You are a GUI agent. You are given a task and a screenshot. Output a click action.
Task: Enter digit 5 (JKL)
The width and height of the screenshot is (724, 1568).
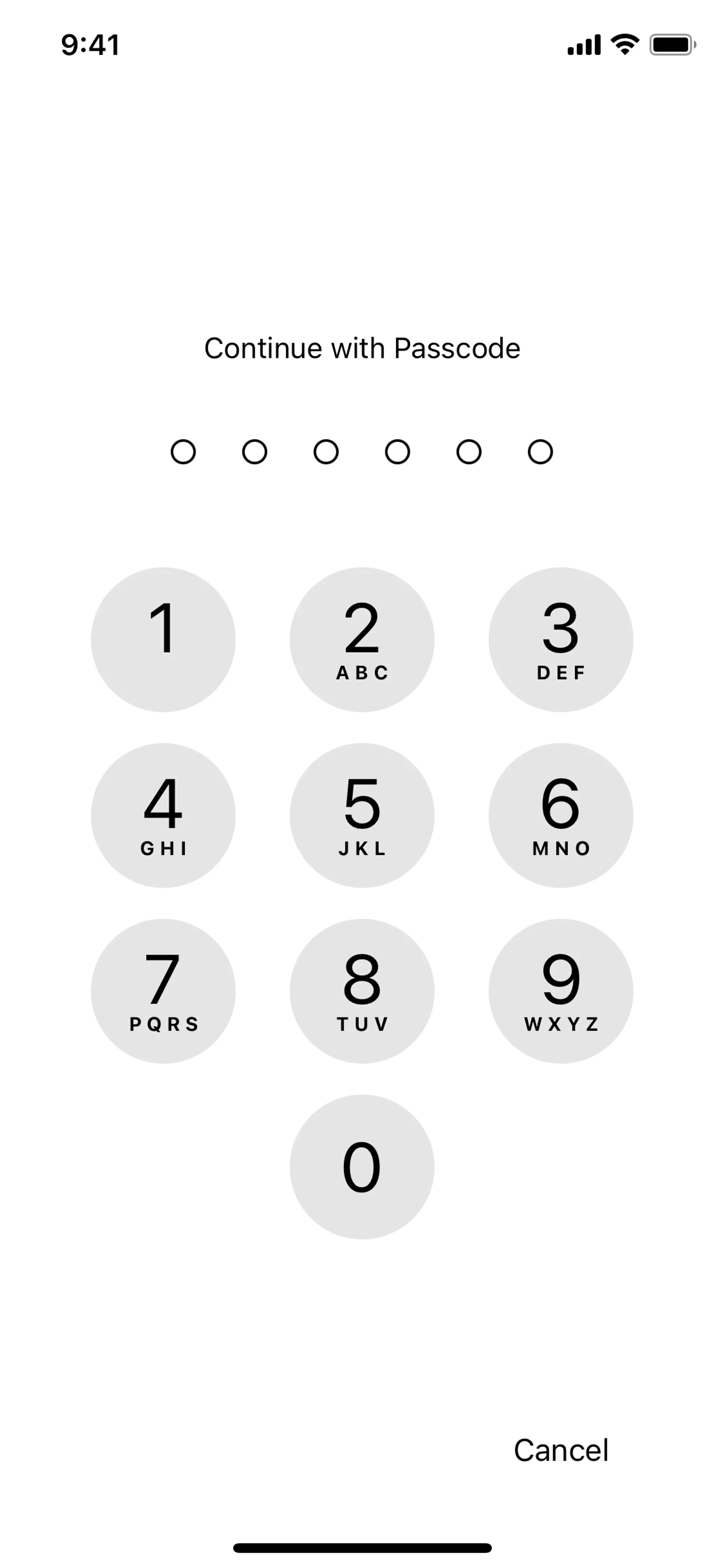362,815
